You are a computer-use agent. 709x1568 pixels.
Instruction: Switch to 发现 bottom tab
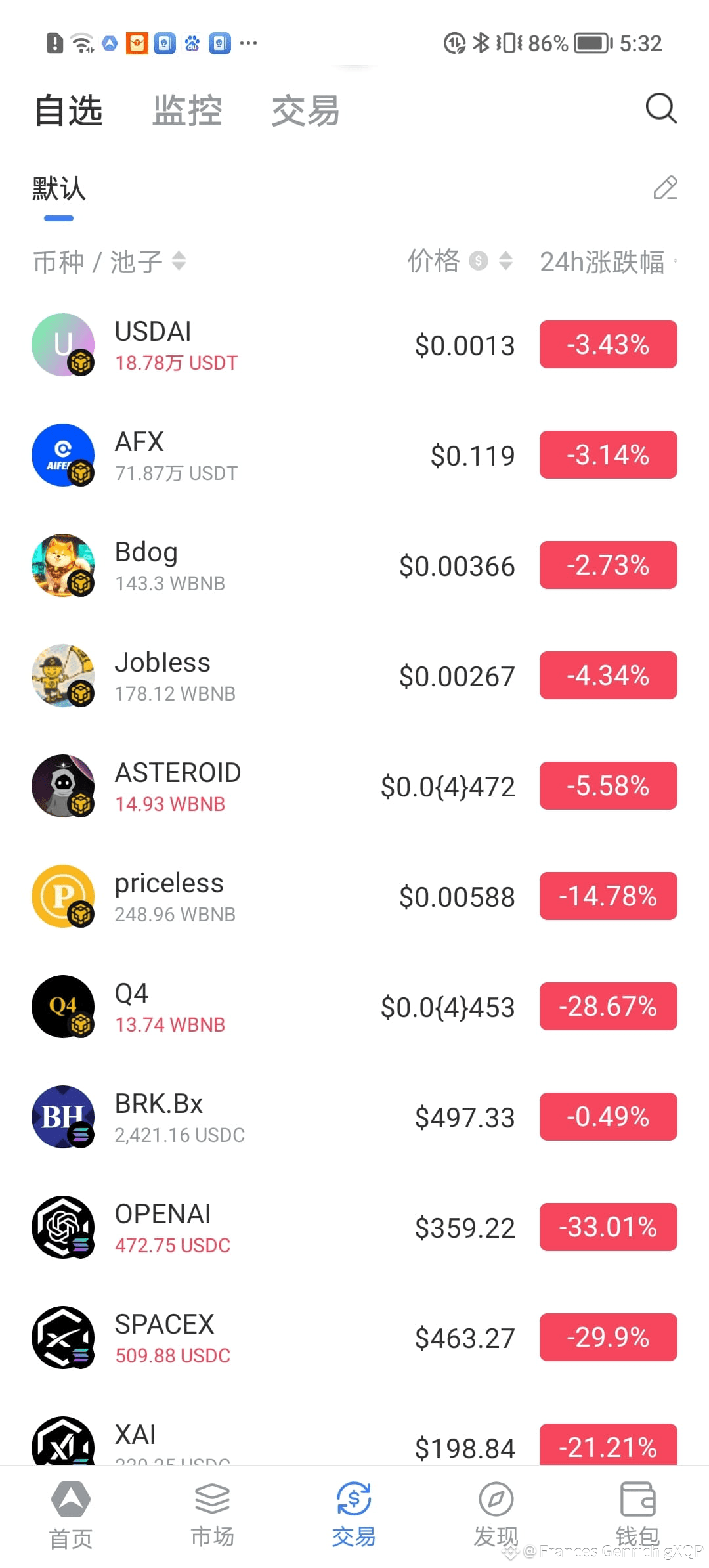pyautogui.click(x=496, y=1514)
